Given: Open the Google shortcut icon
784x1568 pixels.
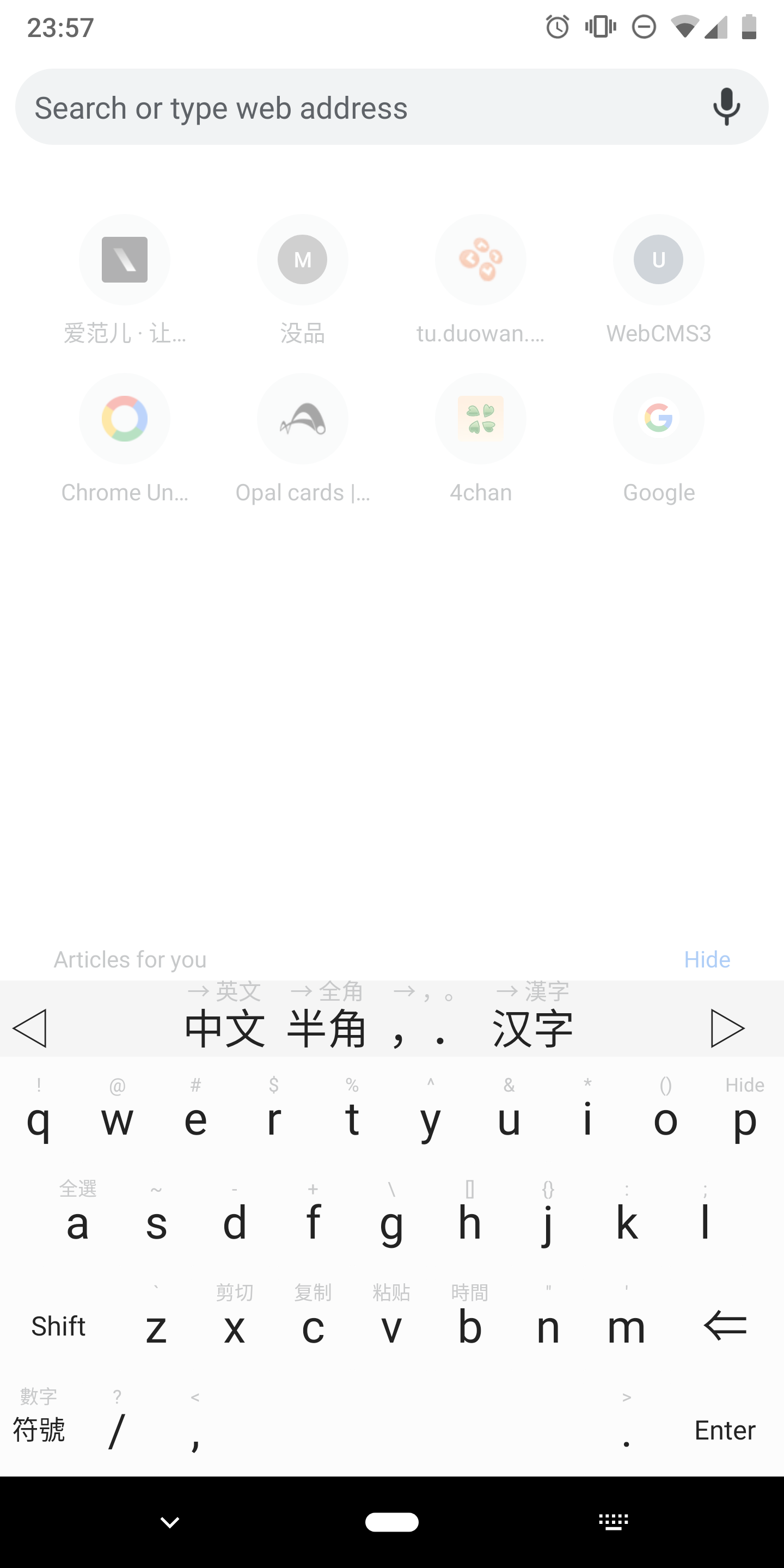Looking at the screenshot, I should click(x=658, y=419).
